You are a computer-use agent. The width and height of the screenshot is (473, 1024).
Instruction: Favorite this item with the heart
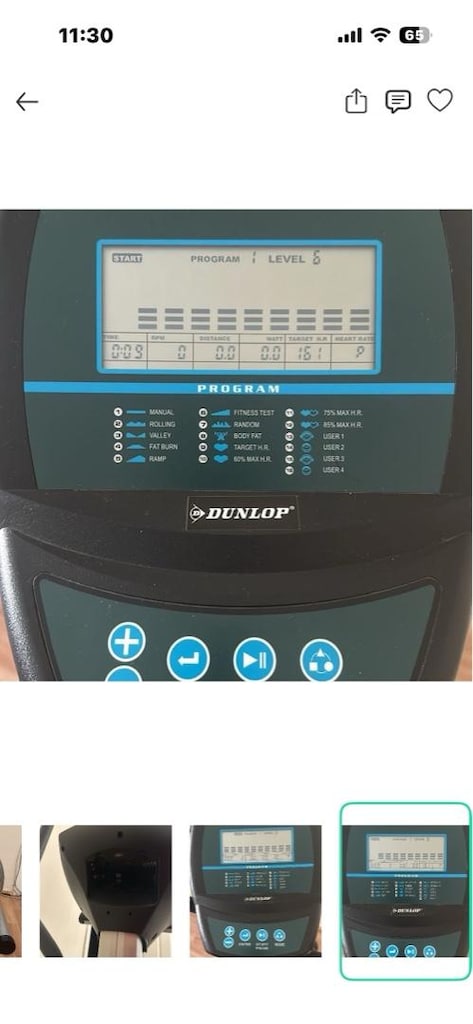click(x=440, y=101)
